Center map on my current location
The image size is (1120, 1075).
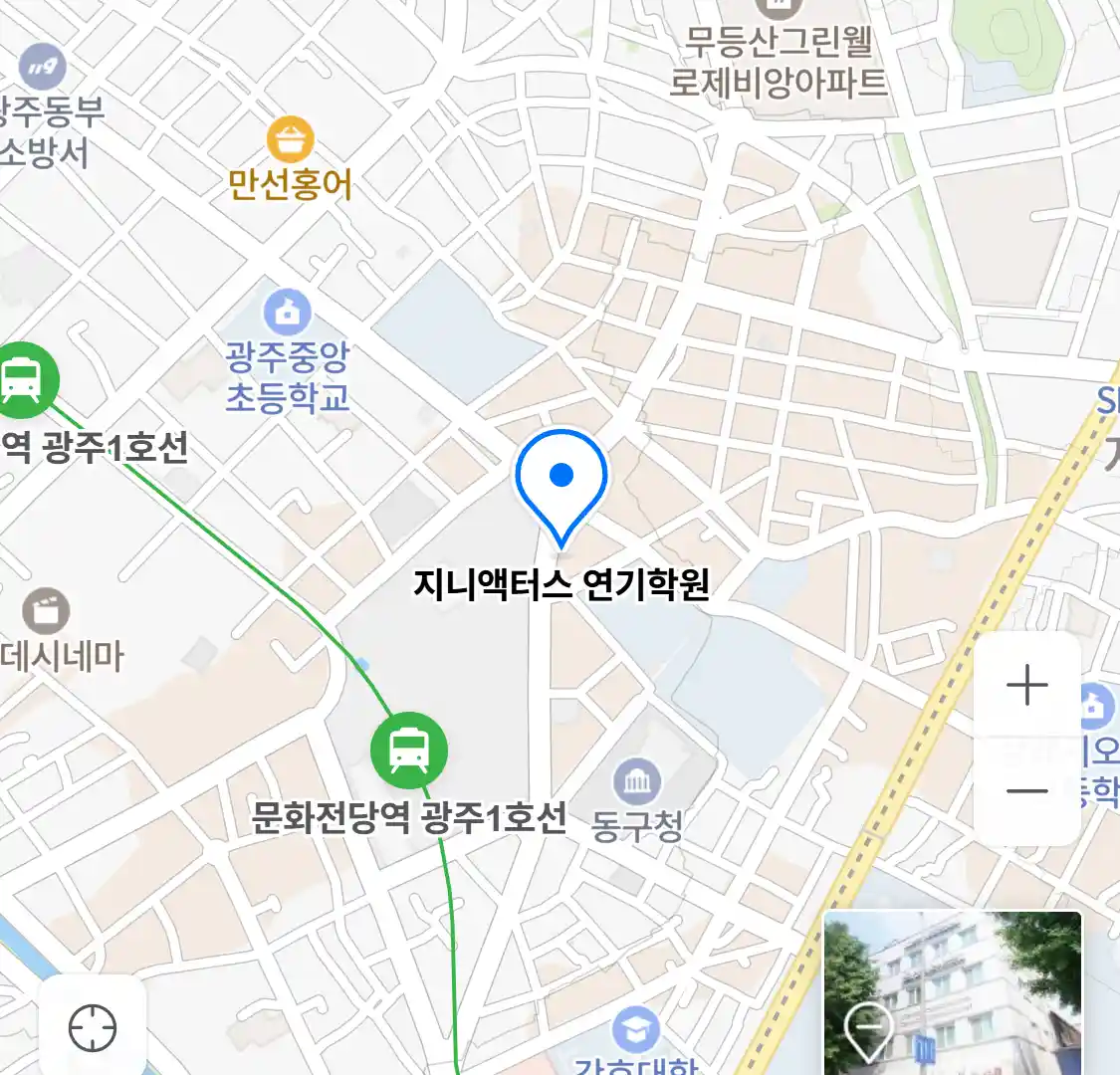pyautogui.click(x=93, y=1027)
